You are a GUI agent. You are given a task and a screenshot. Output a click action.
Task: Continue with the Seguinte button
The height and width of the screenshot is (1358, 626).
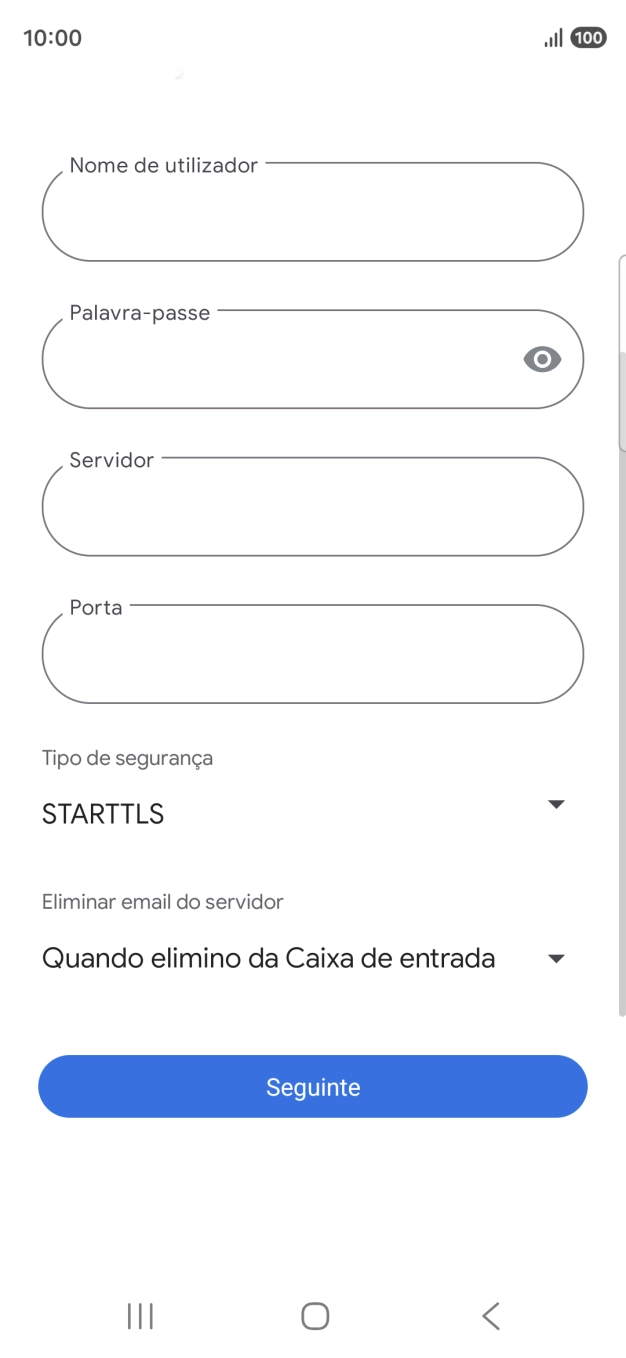coord(312,1086)
